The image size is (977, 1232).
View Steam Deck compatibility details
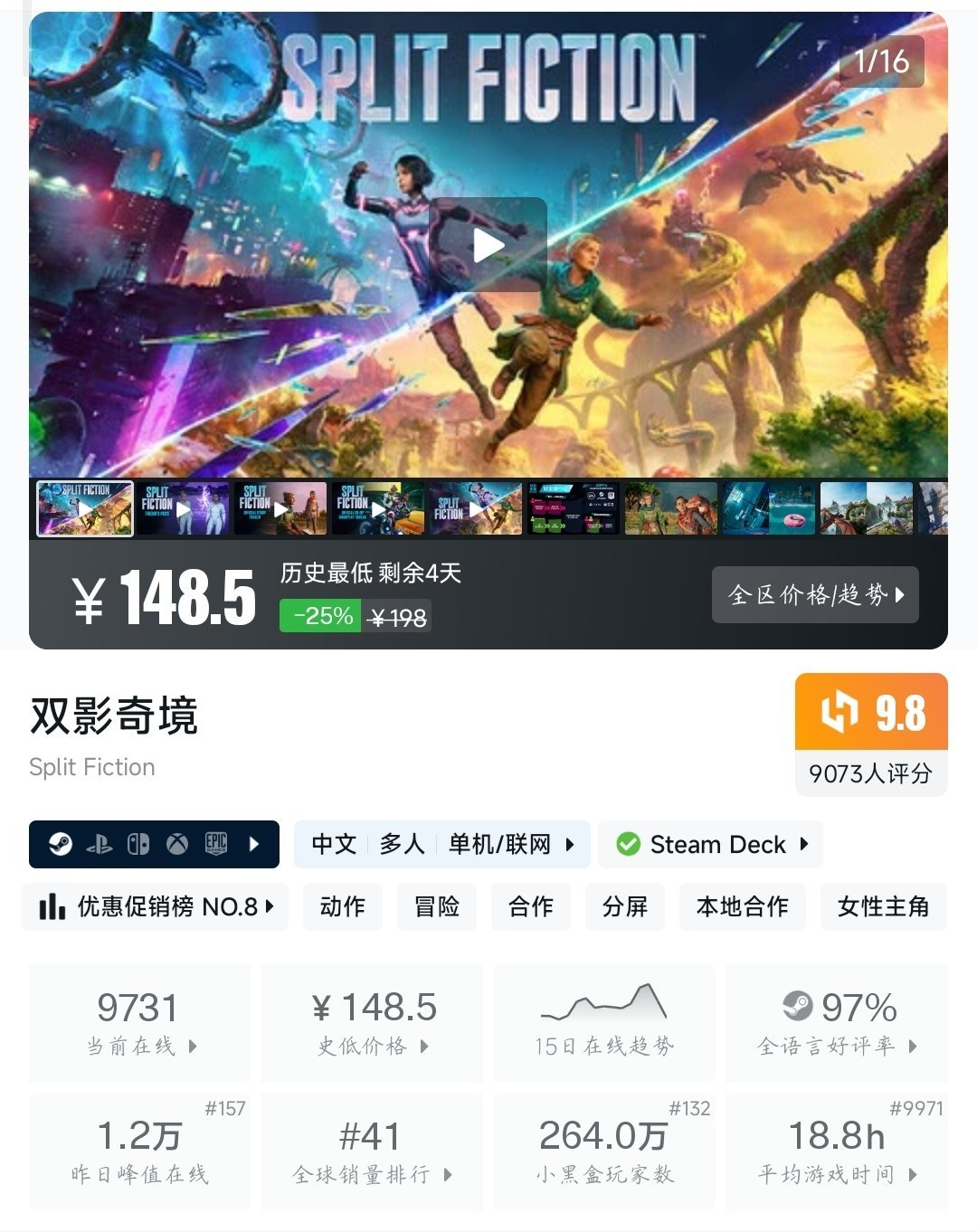[710, 844]
